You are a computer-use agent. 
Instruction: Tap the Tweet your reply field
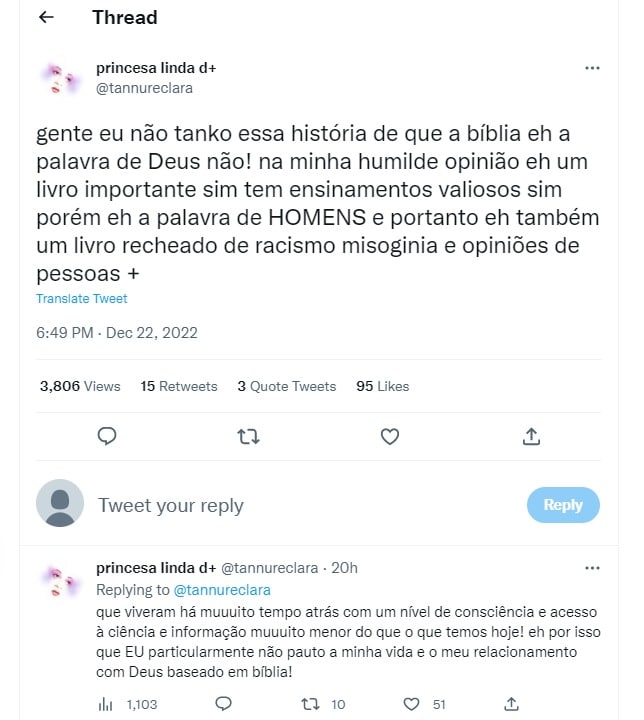pyautogui.click(x=300, y=505)
